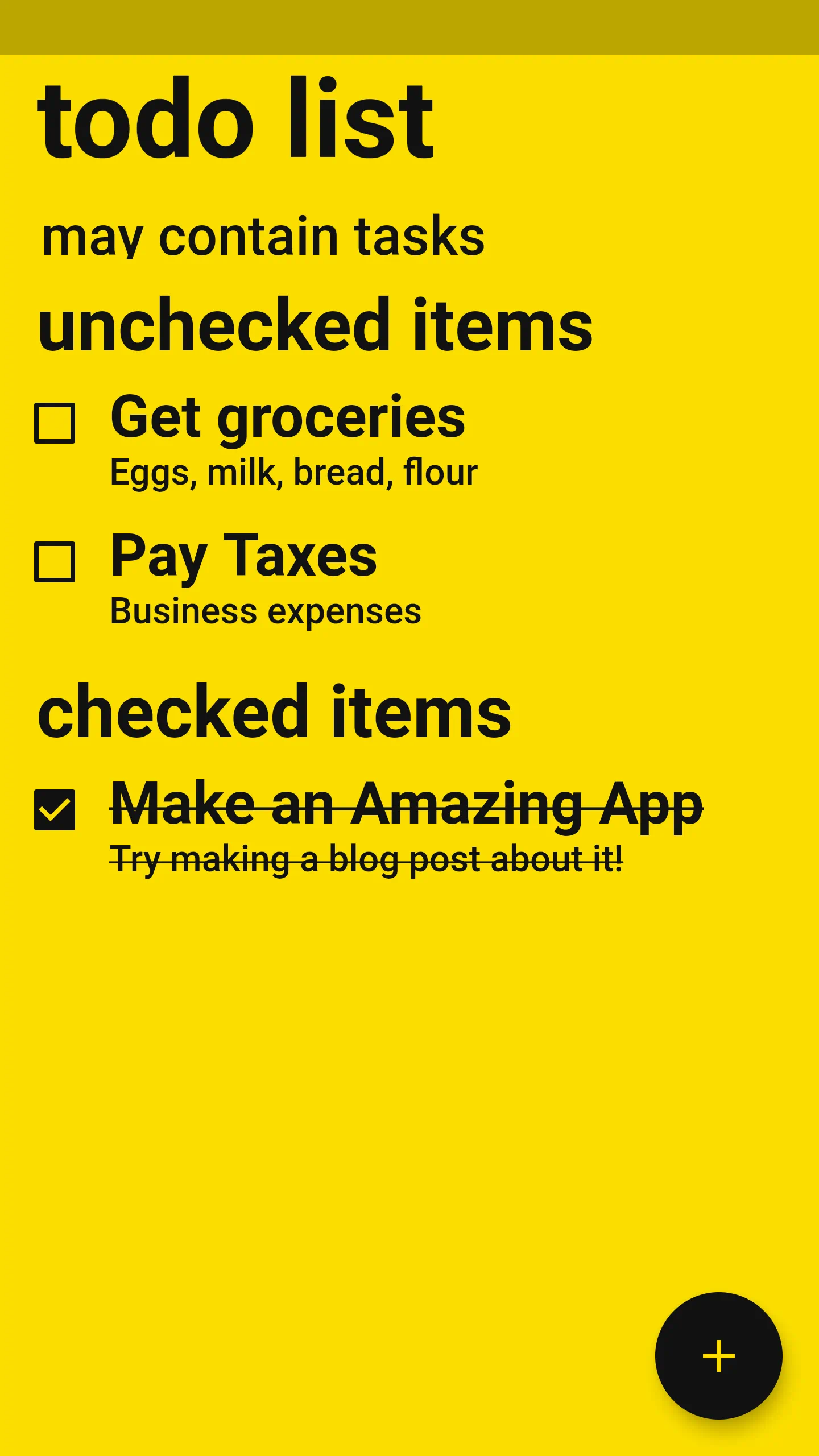
Task: Uncheck Make an Amazing App
Action: (55, 810)
